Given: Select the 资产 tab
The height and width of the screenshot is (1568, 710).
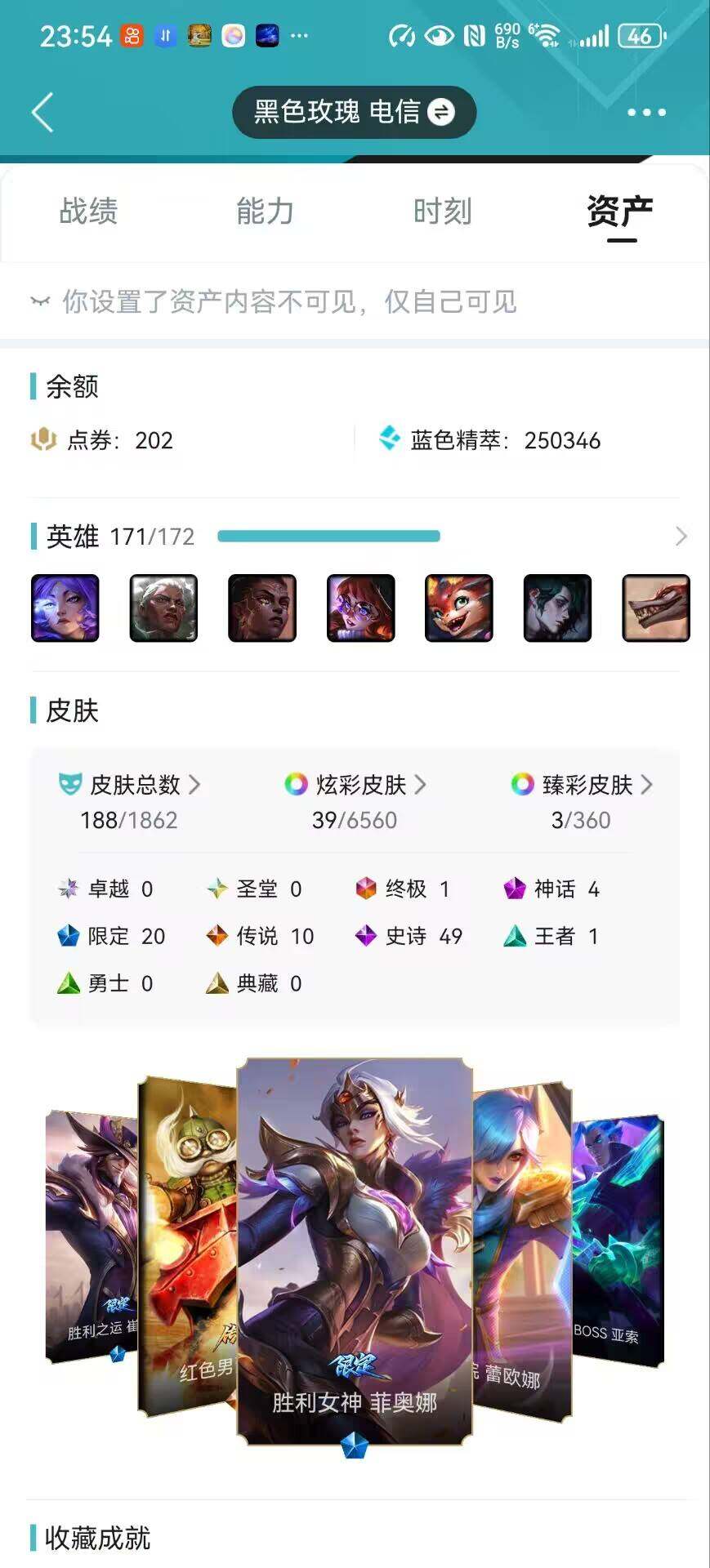Looking at the screenshot, I should pos(620,212).
